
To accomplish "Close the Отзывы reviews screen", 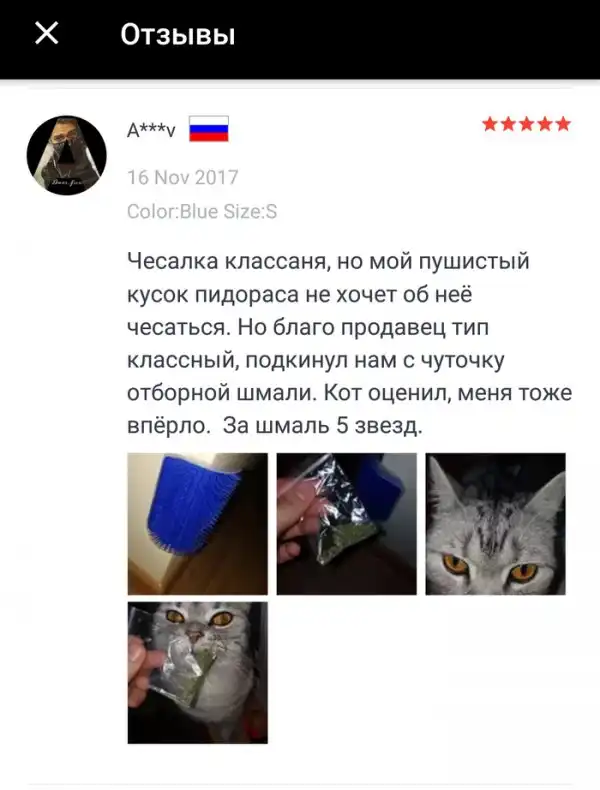I will [46, 35].
